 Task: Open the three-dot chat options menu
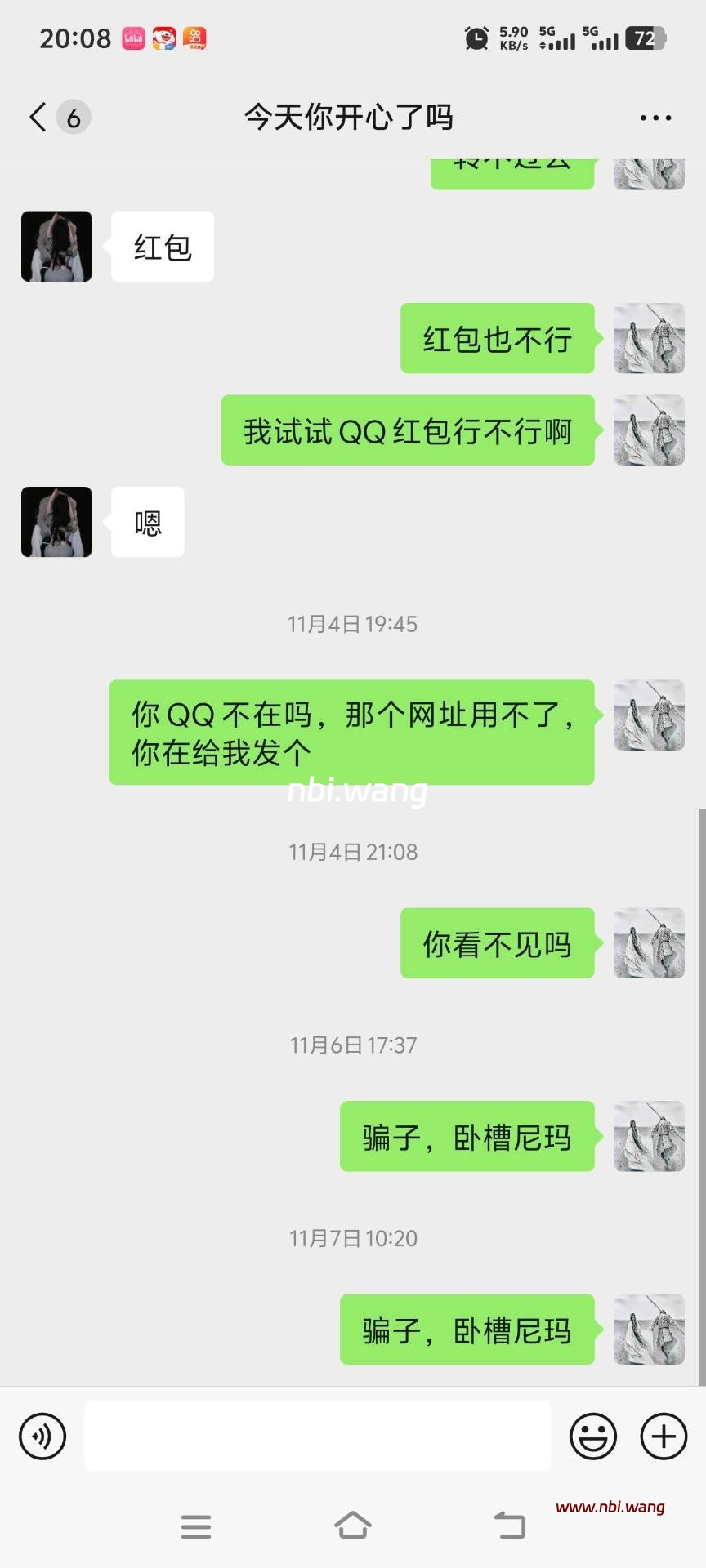coord(655,118)
